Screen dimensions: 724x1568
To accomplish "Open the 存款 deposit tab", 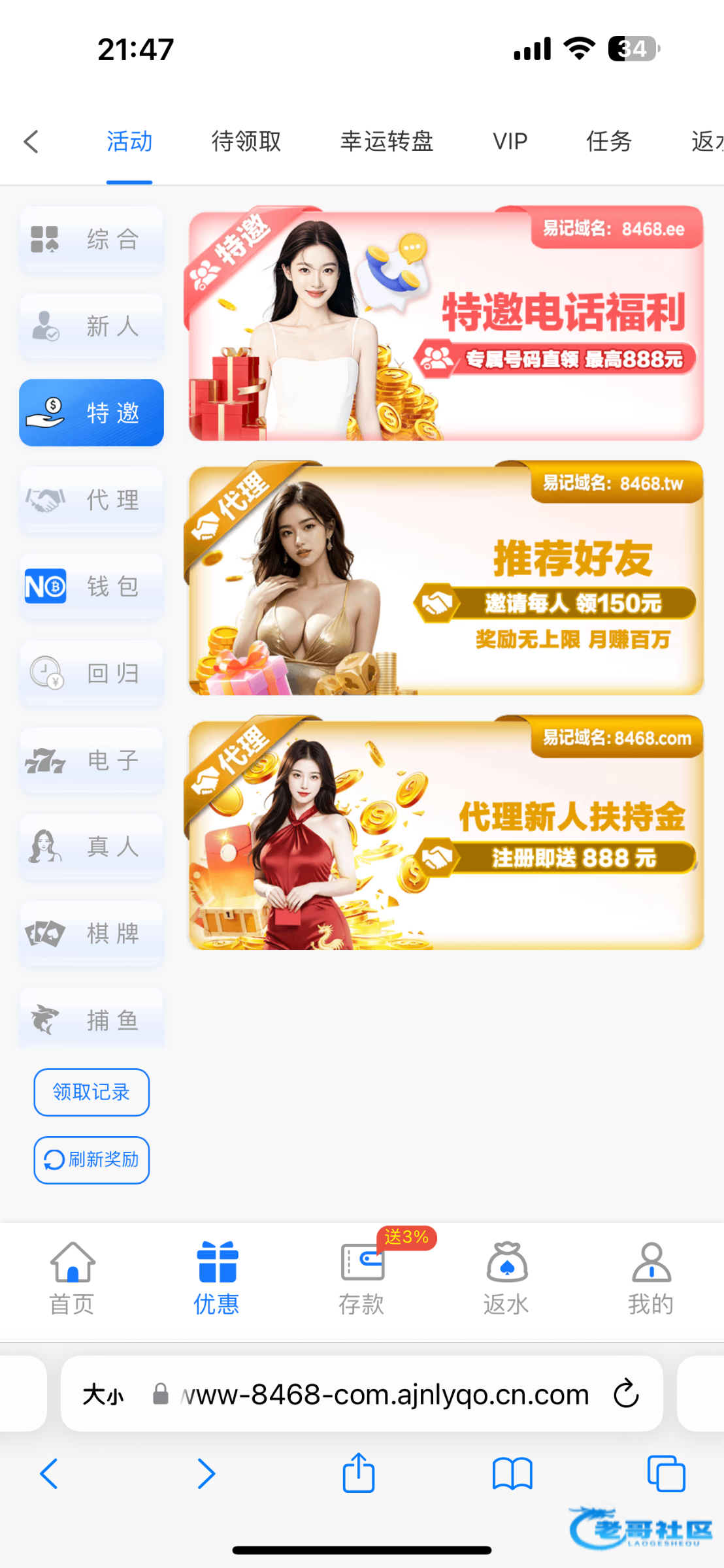I will pos(361,1278).
